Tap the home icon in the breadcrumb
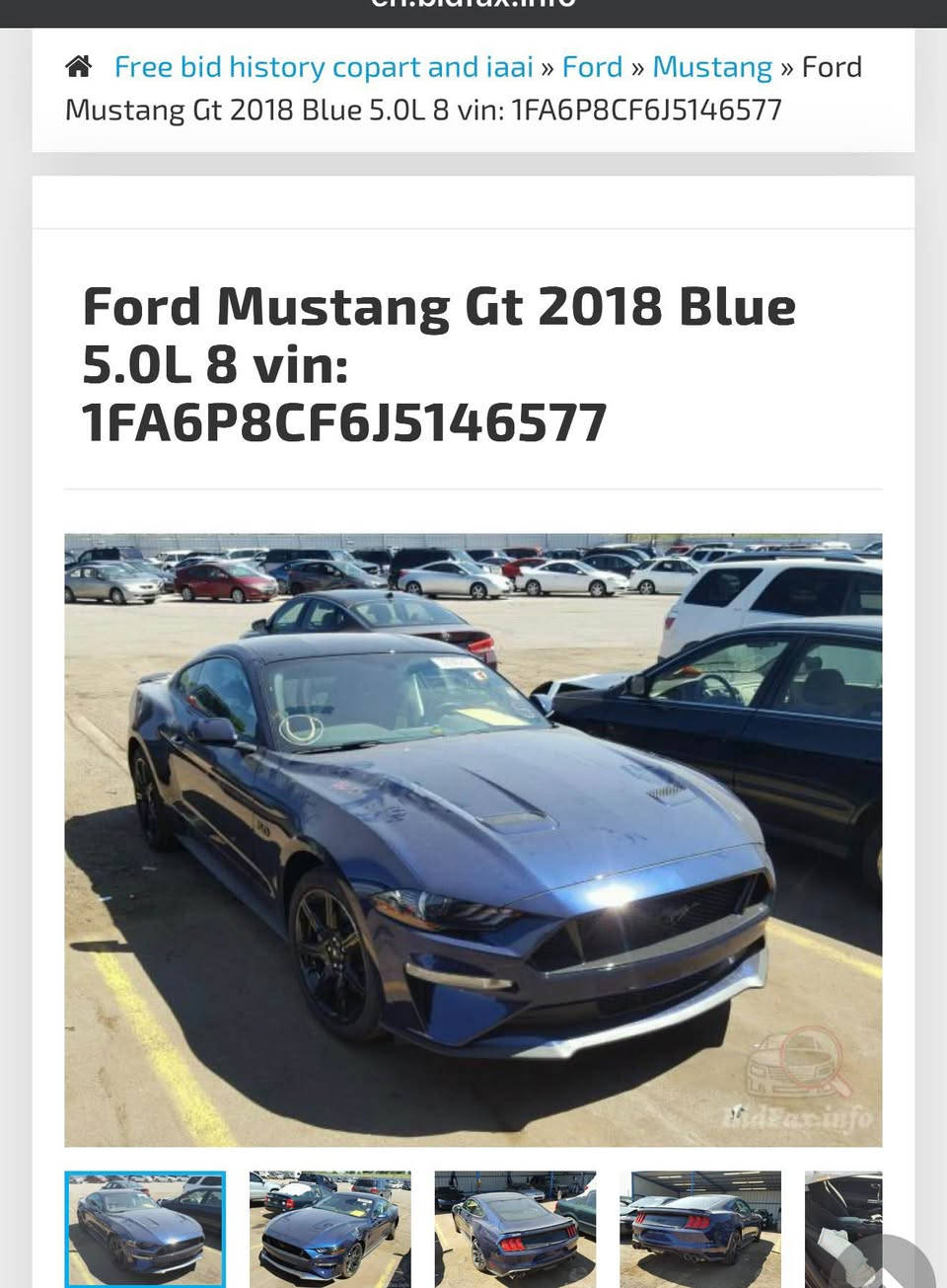Viewport: 947px width, 1288px height. tap(79, 67)
